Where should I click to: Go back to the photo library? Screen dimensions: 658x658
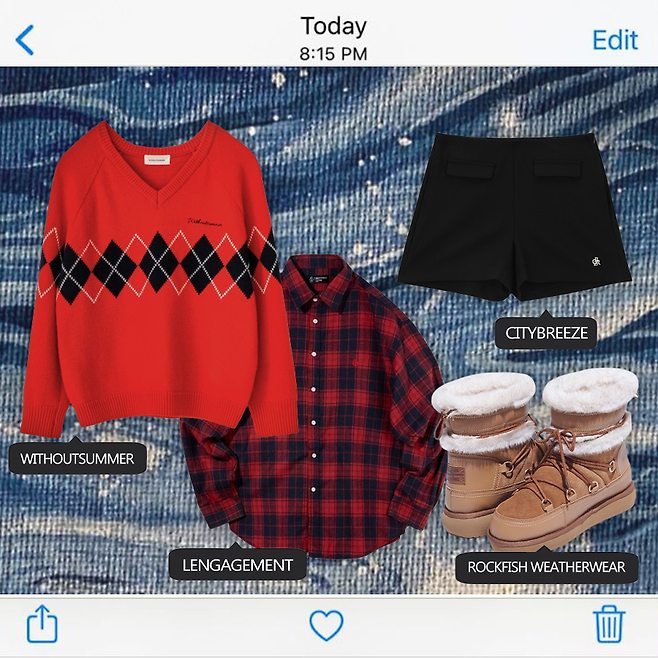pyautogui.click(x=25, y=40)
